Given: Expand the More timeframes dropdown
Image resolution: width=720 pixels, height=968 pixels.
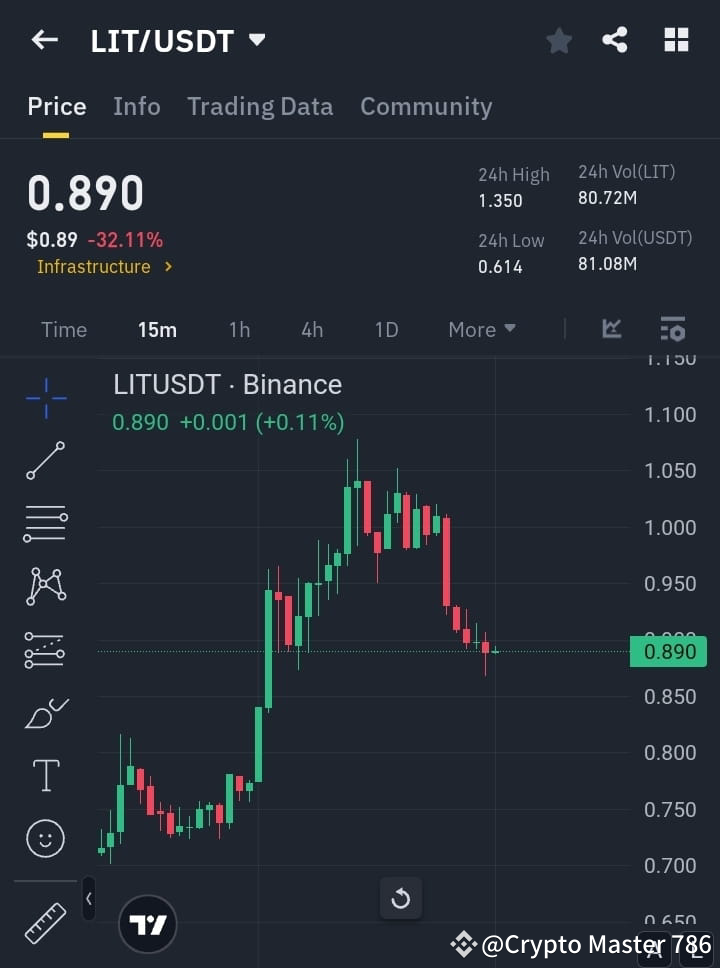Looking at the screenshot, I should click(481, 329).
